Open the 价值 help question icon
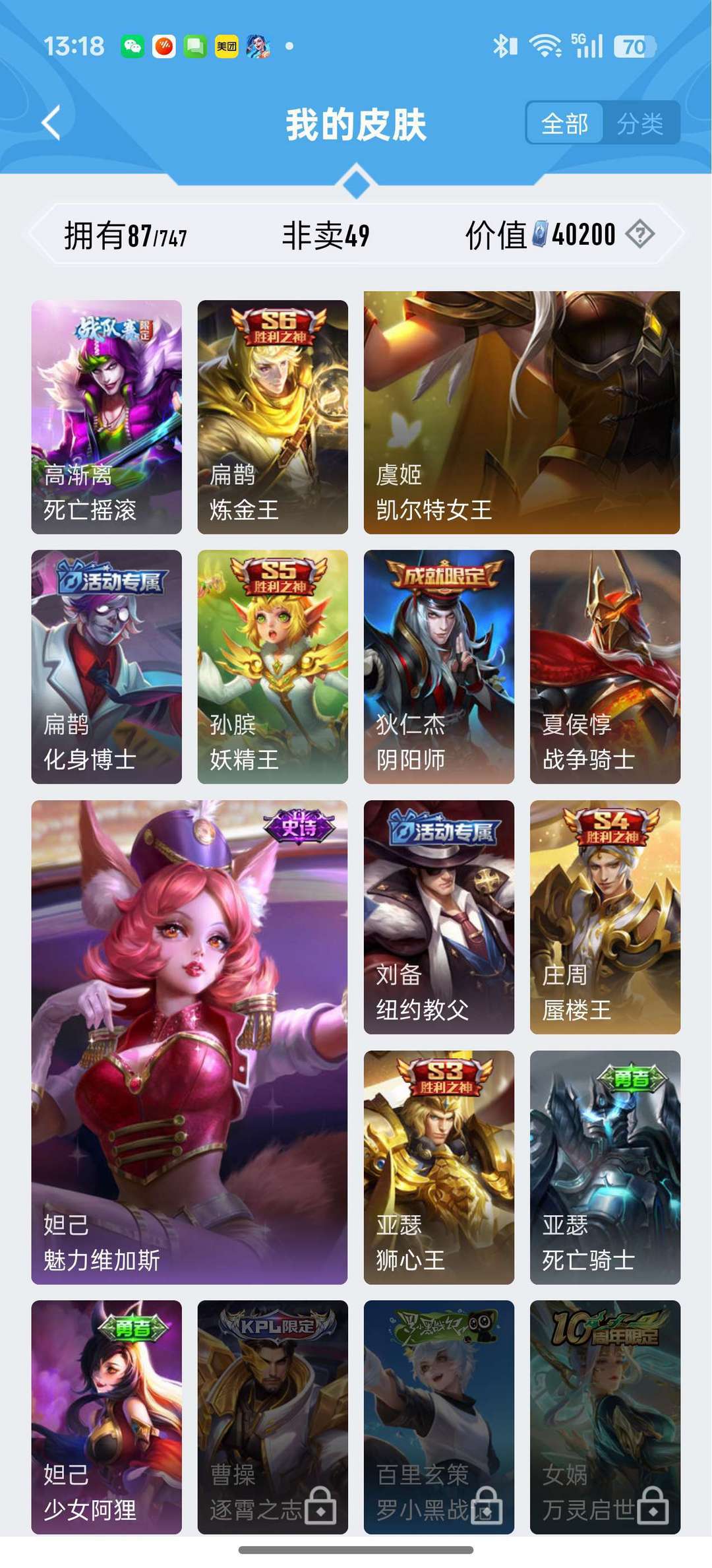Viewport: 712px width, 1568px height. pos(639,234)
